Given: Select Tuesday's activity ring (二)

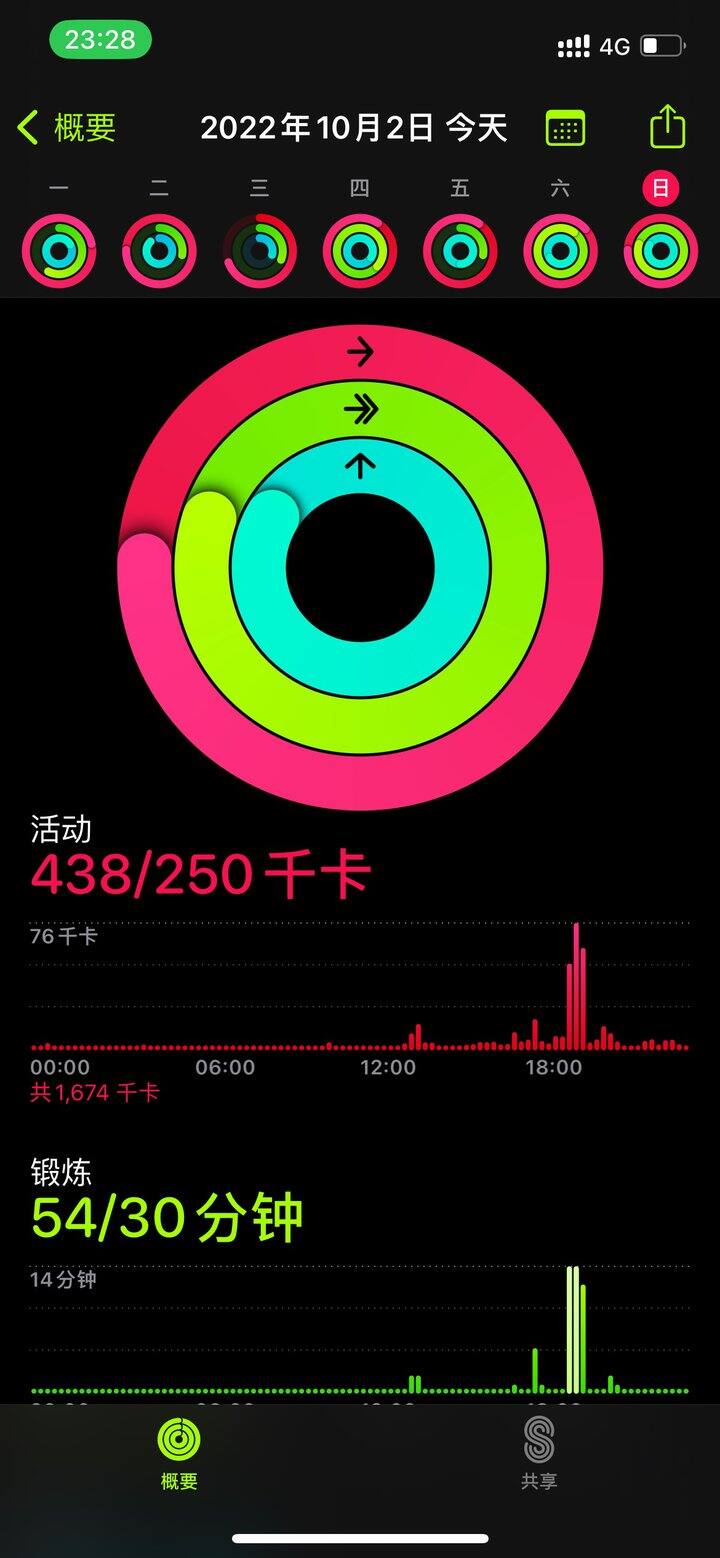Looking at the screenshot, I should tap(159, 250).
